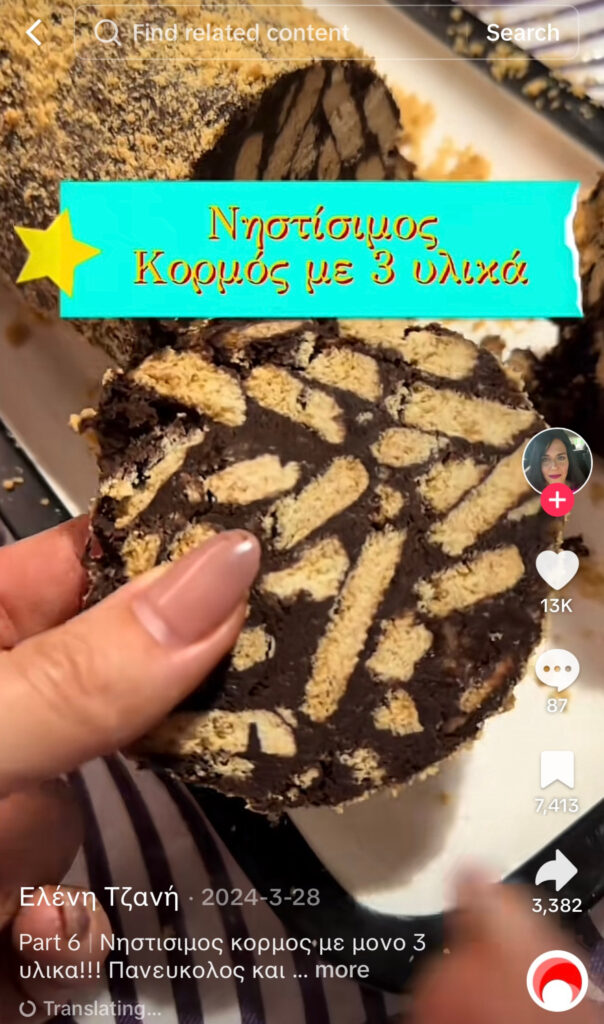Open the Ελένη Τζανή username link
This screenshot has height=1024, width=604.
[x=99, y=897]
